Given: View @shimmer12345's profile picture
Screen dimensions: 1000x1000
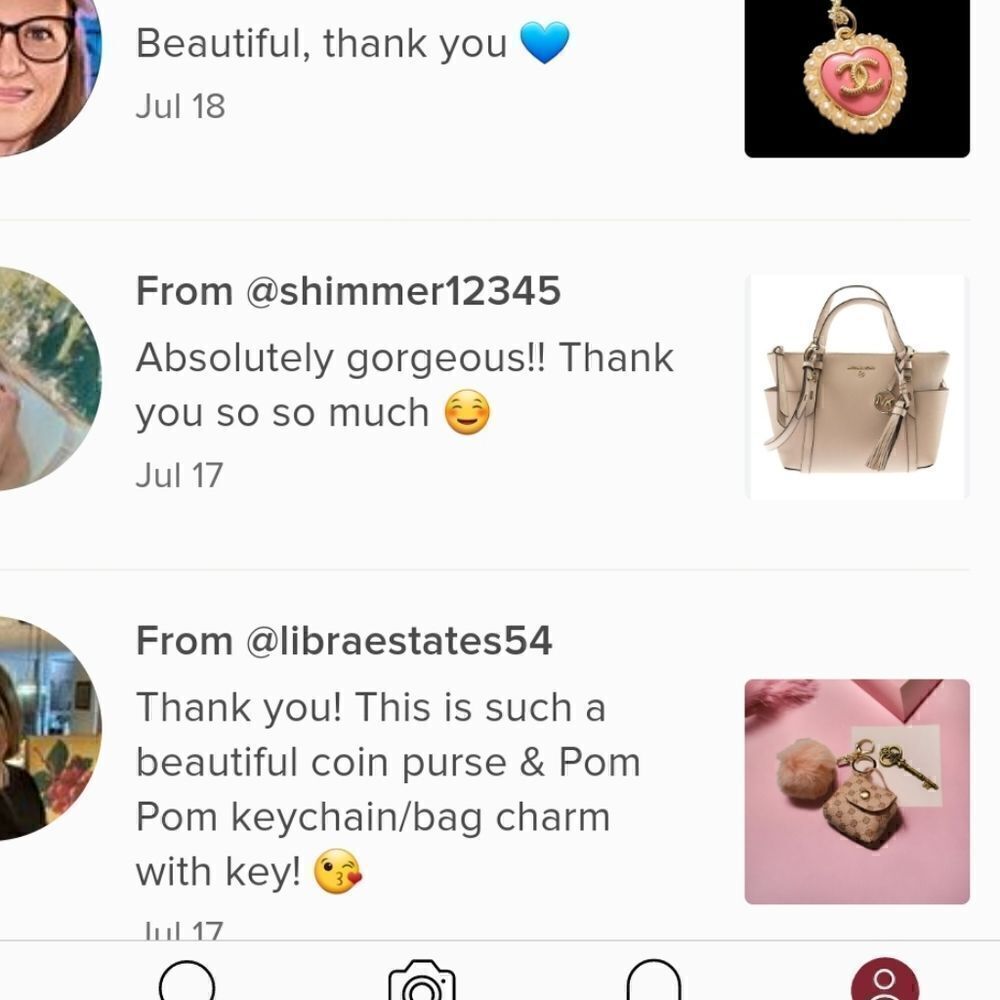Looking at the screenshot, I should click(45, 379).
